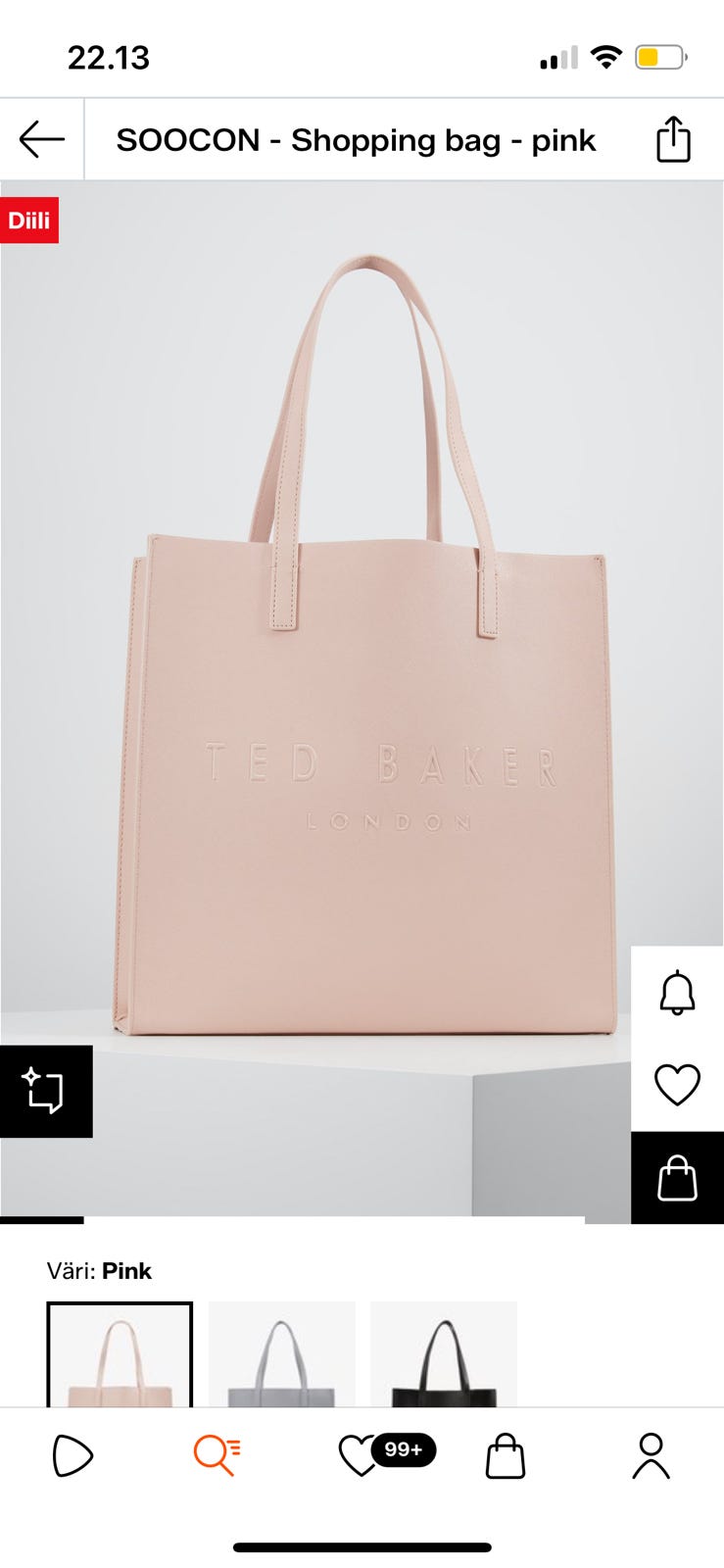Viewport: 724px width, 1568px height.
Task: Open the shopping bag tab
Action: [506, 1455]
